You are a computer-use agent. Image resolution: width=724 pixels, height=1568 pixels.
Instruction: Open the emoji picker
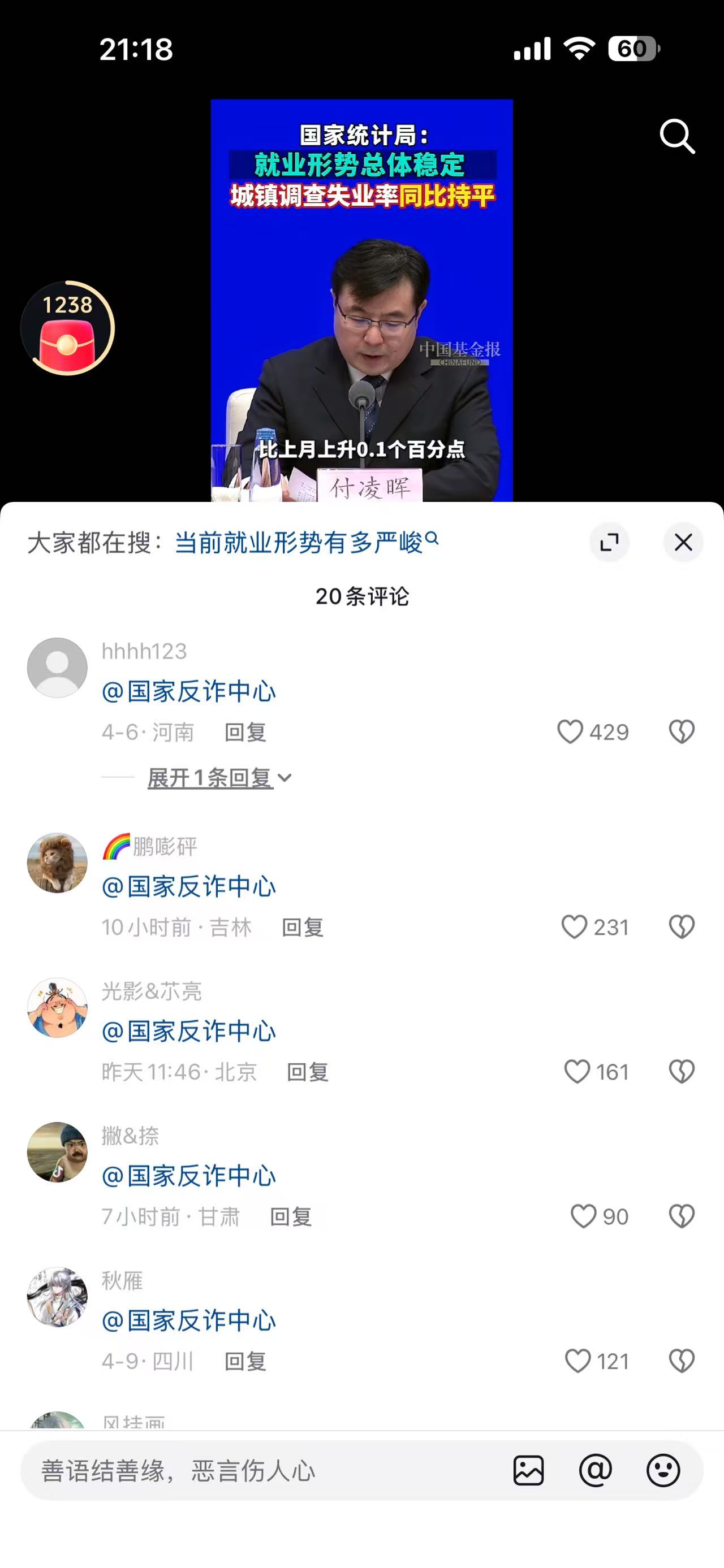(662, 1471)
